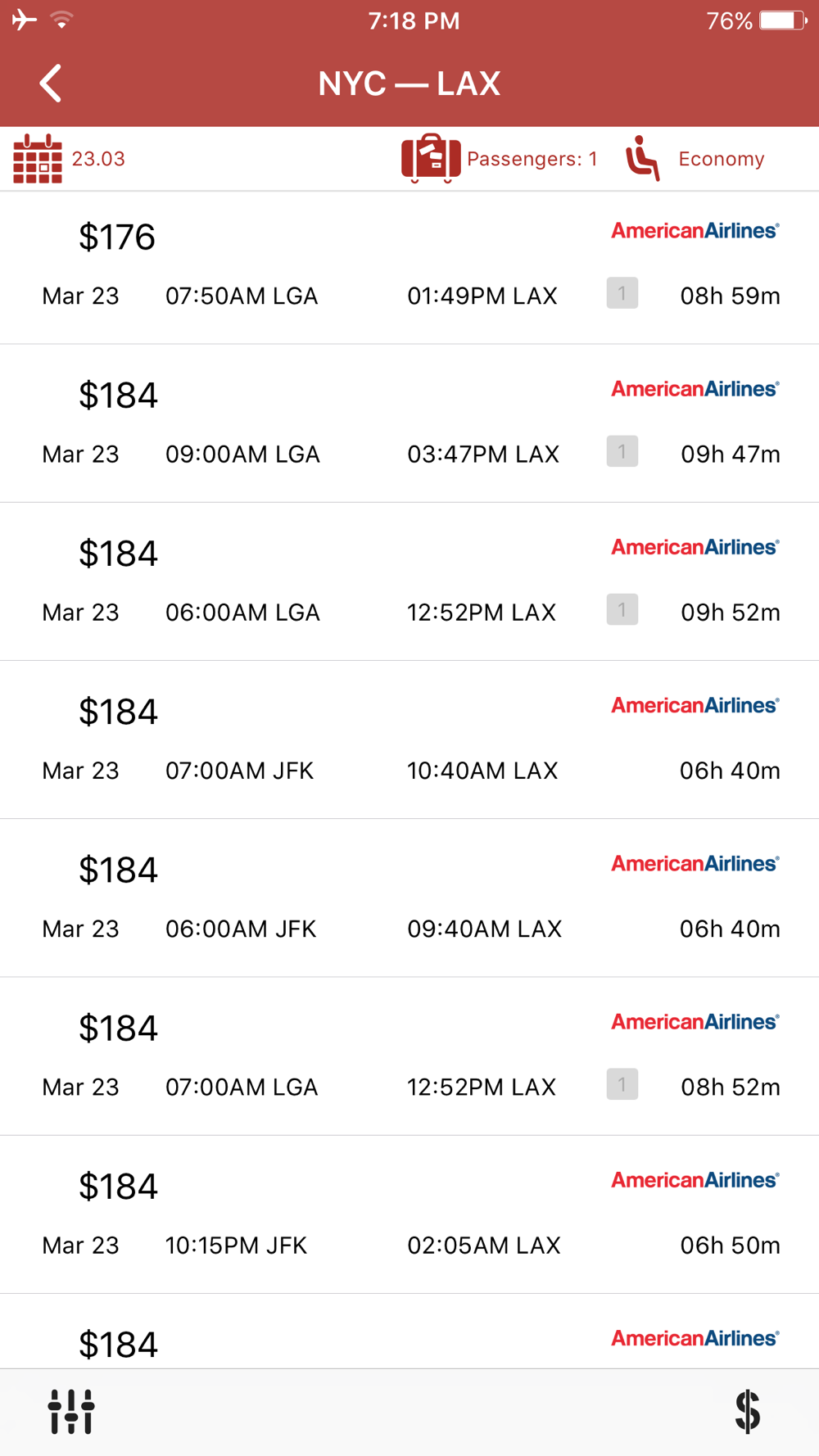Viewport: 819px width, 1456px height.
Task: Tap the dollar sign price sort icon
Action: [x=748, y=1412]
